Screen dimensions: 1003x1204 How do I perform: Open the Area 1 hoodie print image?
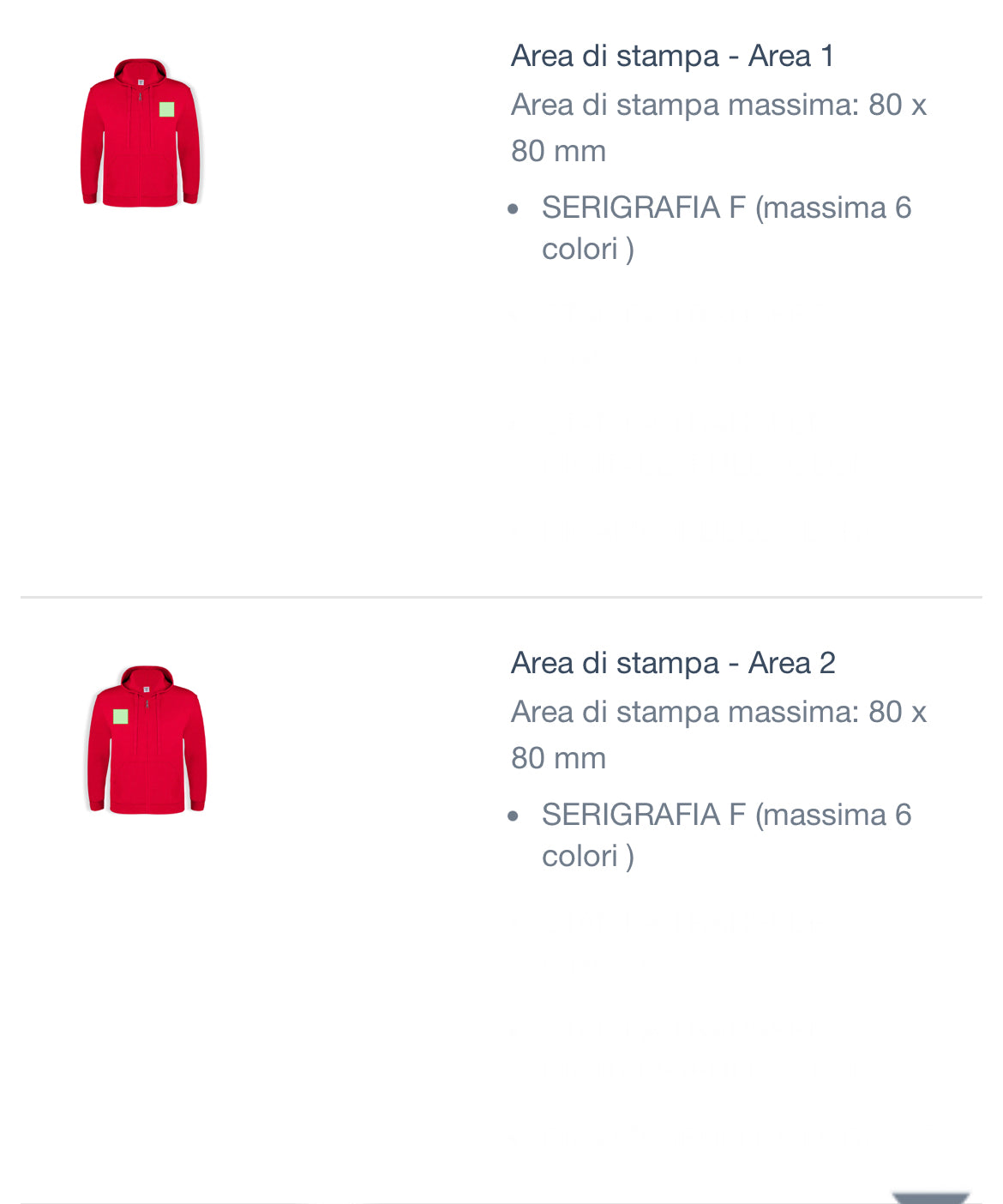[x=141, y=133]
